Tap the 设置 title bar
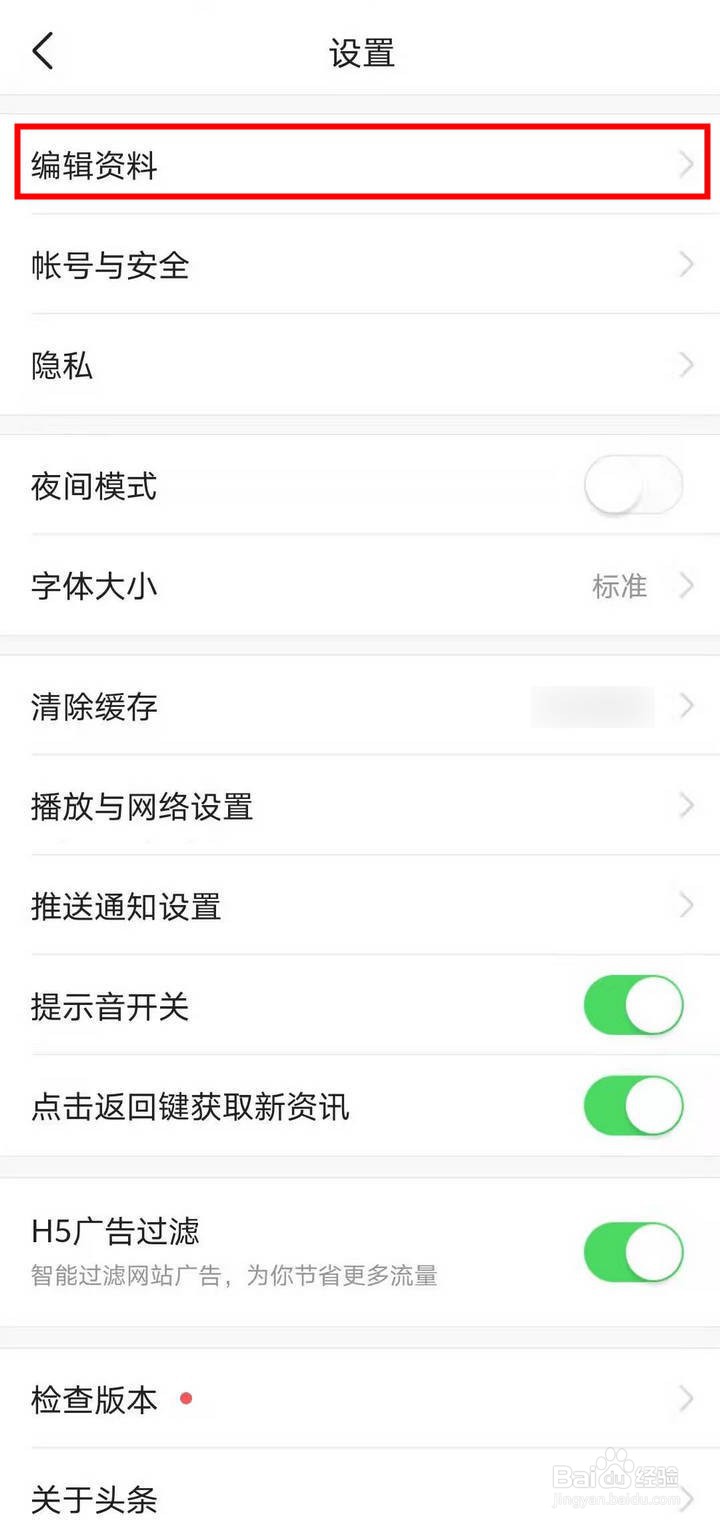Screen dimensions: 720x1525 pos(362,52)
